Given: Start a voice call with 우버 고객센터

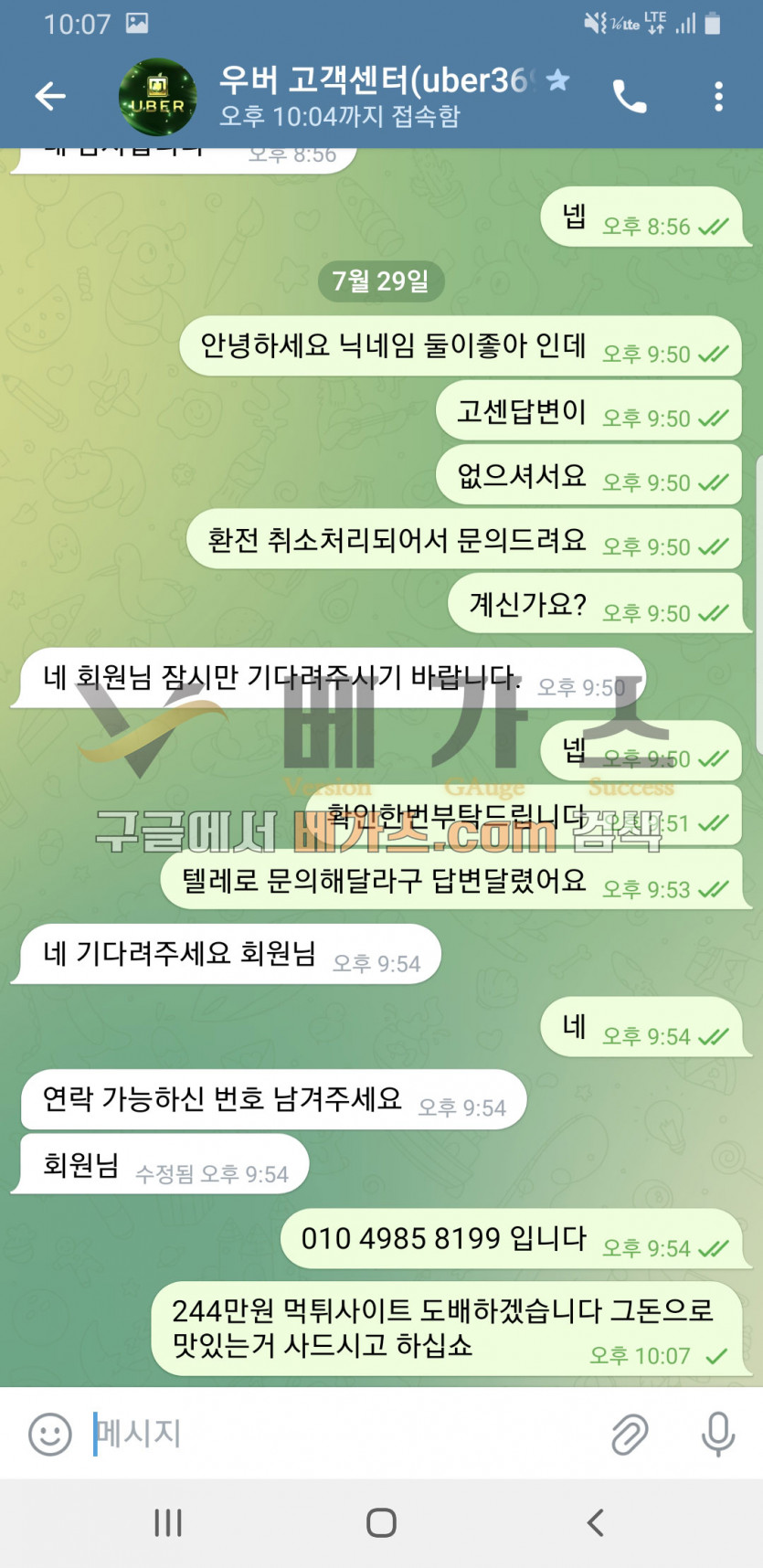Looking at the screenshot, I should (x=630, y=96).
